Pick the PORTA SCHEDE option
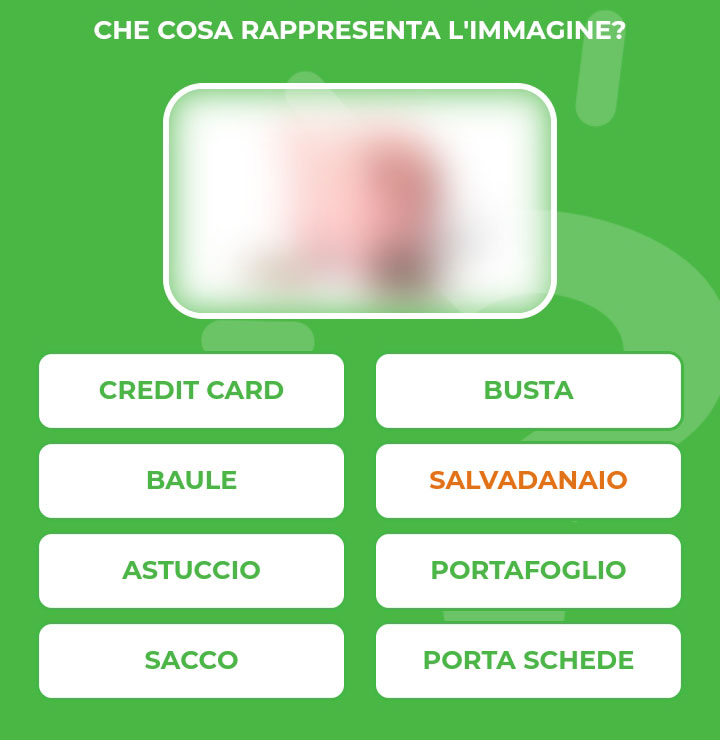 click(x=528, y=660)
